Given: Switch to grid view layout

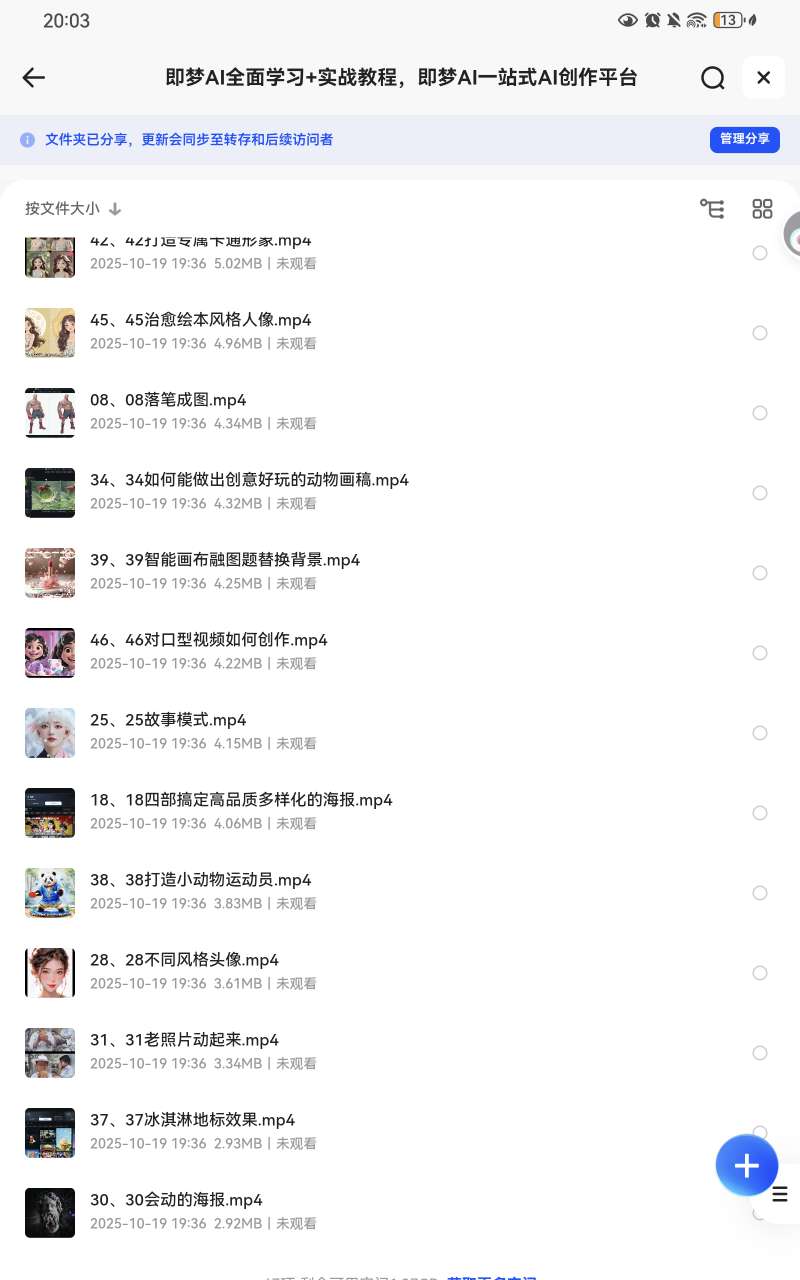Looking at the screenshot, I should point(762,209).
